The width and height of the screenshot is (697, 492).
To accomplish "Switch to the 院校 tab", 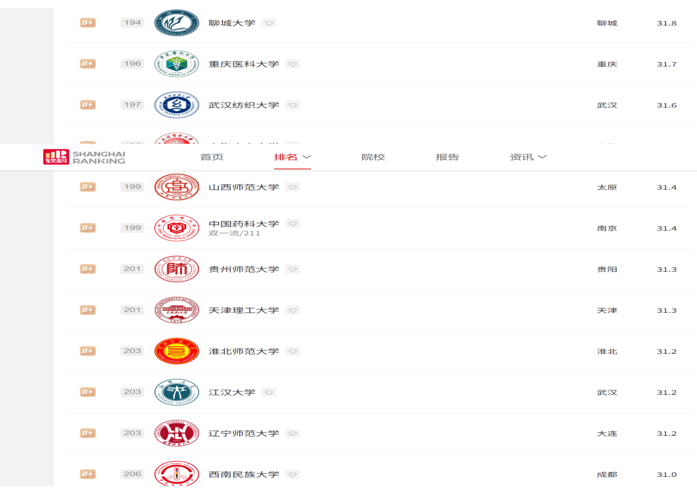I will pos(372,157).
